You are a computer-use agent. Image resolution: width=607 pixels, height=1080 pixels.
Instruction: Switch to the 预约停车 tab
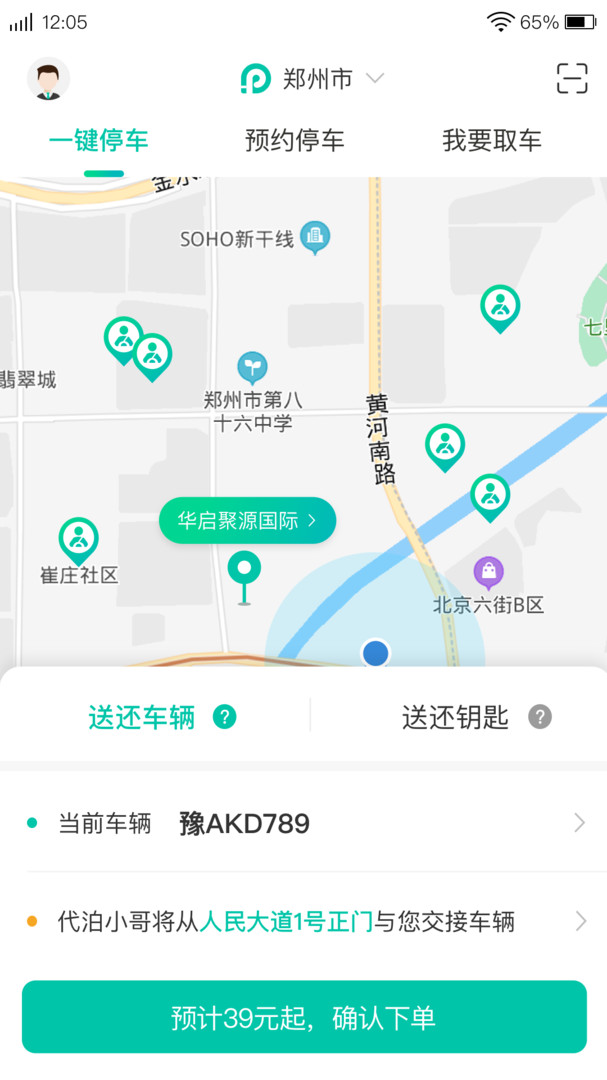pyautogui.click(x=294, y=140)
